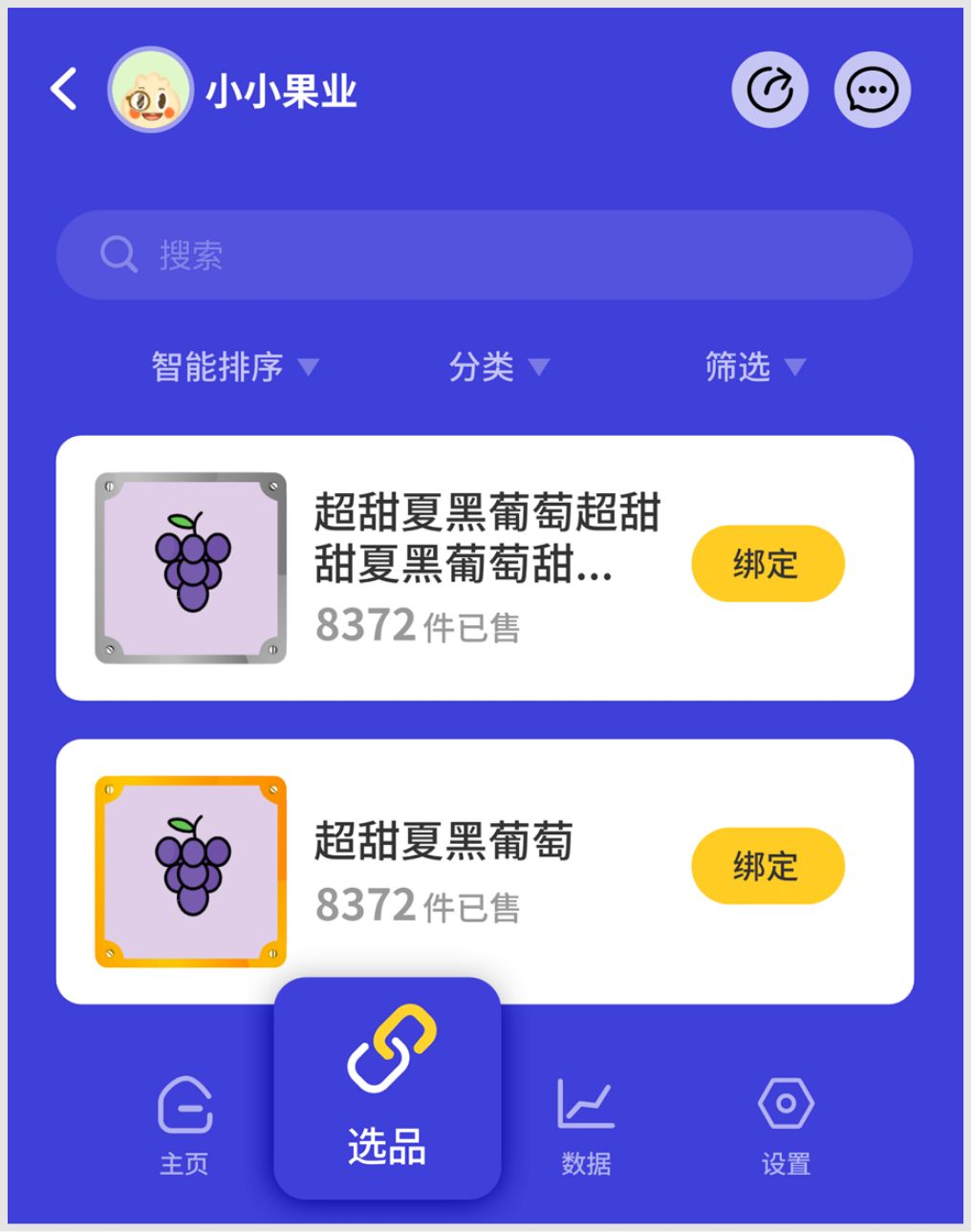Screen dimensions: 972x1232
Task: Open the 设置 tab
Action: [786, 1125]
